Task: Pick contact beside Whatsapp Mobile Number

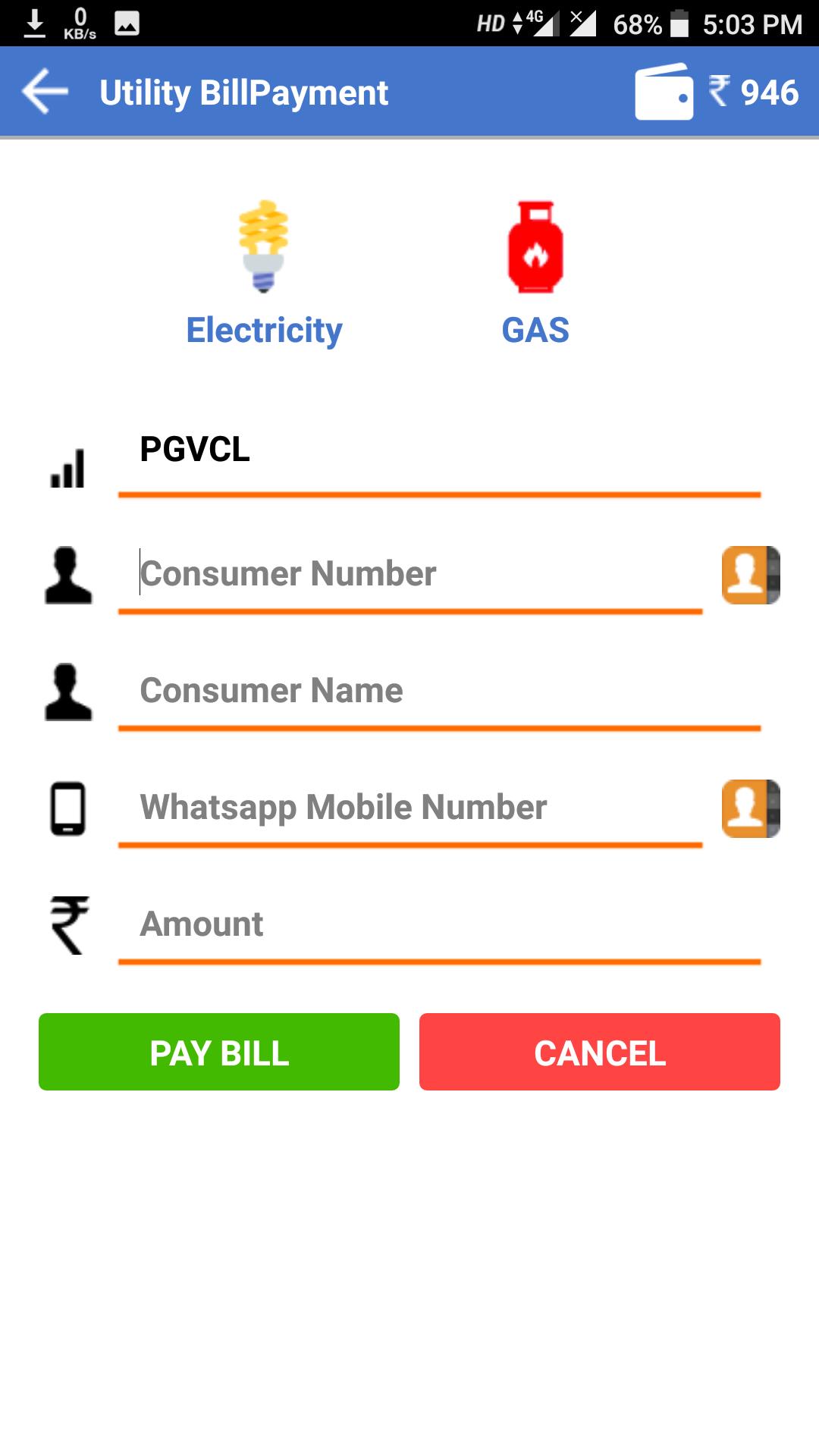Action: pyautogui.click(x=751, y=808)
